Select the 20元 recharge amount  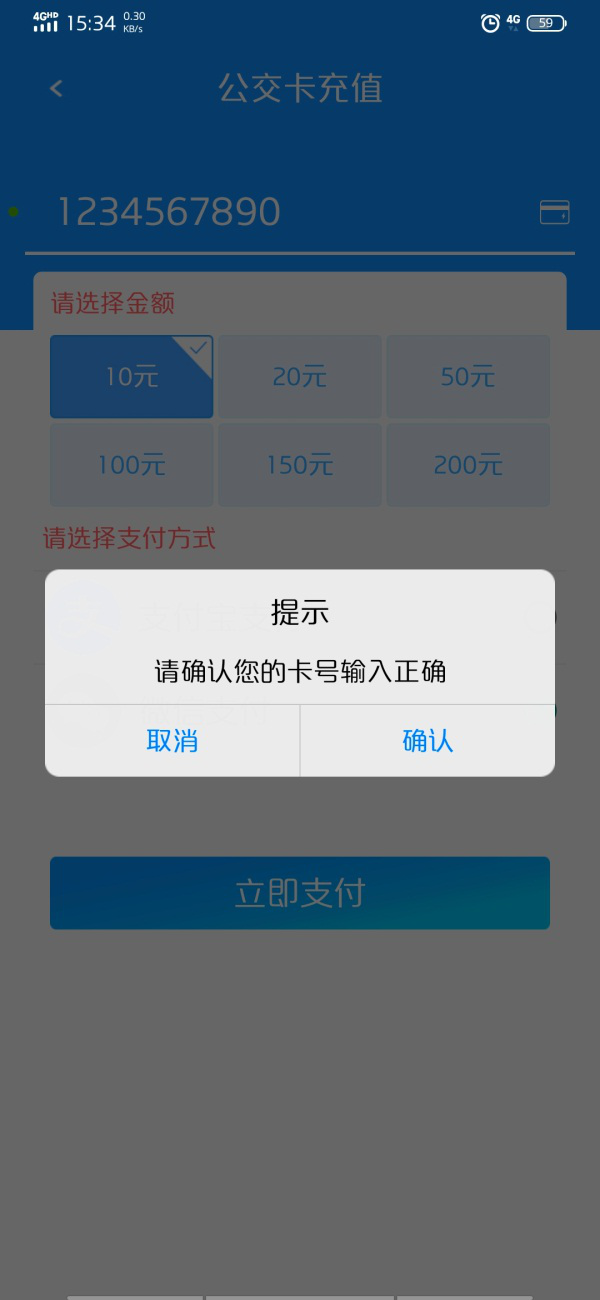300,377
